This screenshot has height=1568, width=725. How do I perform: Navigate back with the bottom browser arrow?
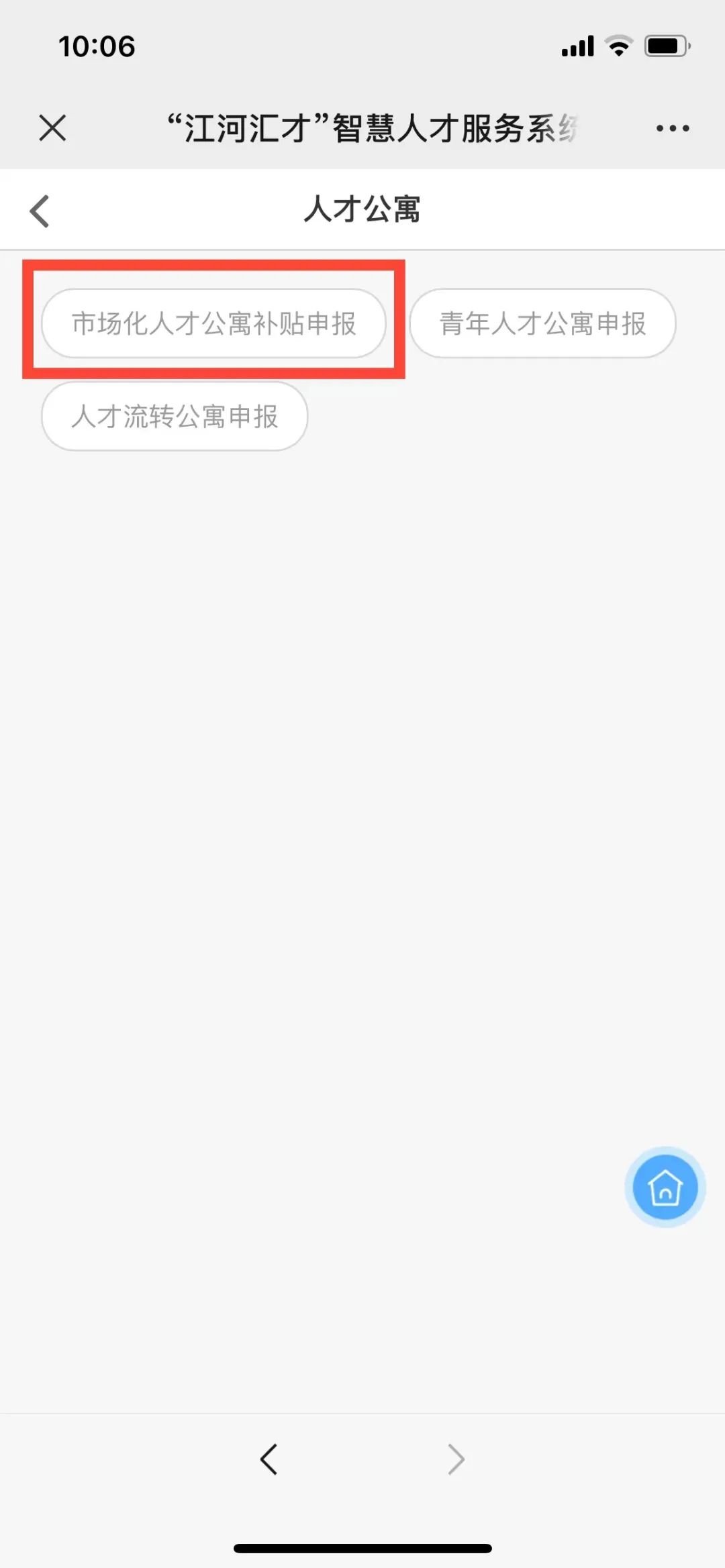tap(269, 1459)
